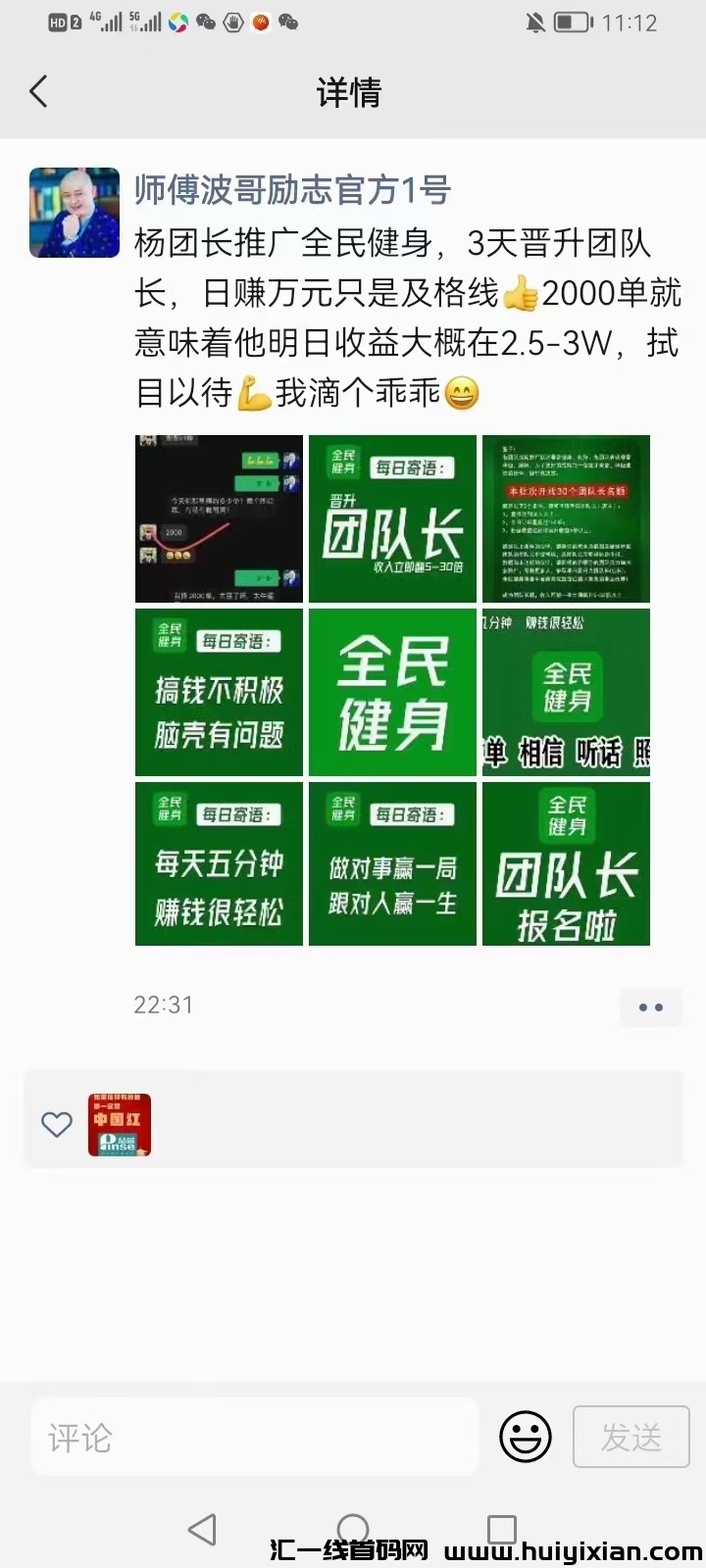Tap the 评论 comment input field
Screen dimensions: 706x1568
point(255,1437)
